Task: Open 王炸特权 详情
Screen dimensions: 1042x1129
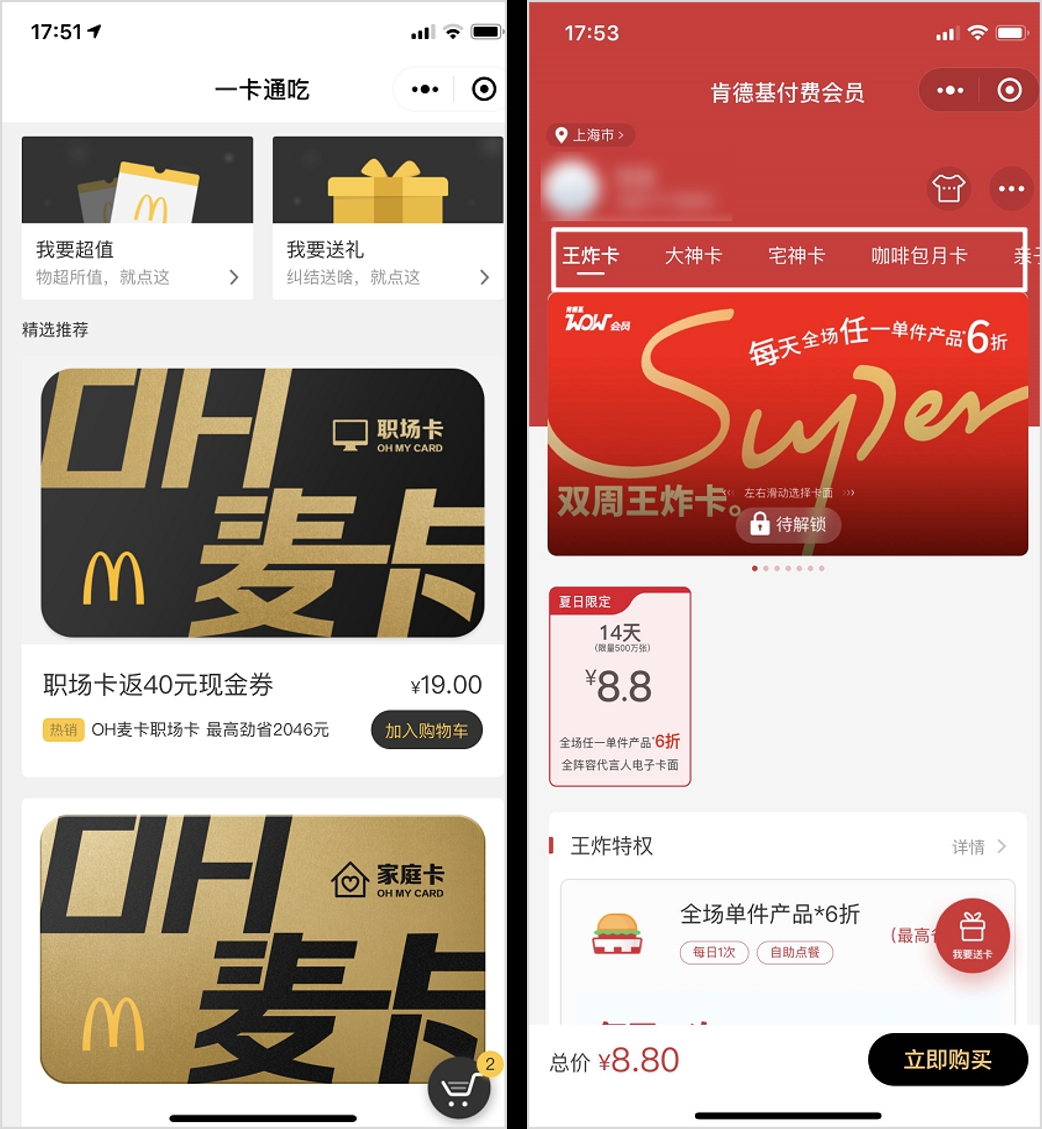Action: point(979,847)
